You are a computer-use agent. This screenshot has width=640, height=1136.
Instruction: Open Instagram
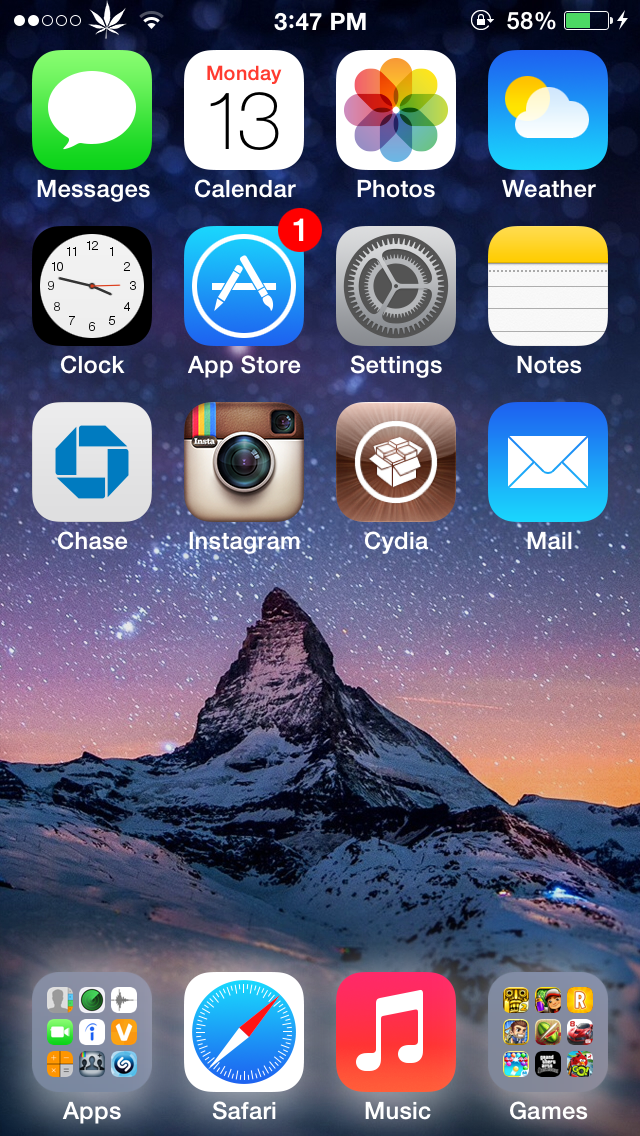tap(244, 462)
